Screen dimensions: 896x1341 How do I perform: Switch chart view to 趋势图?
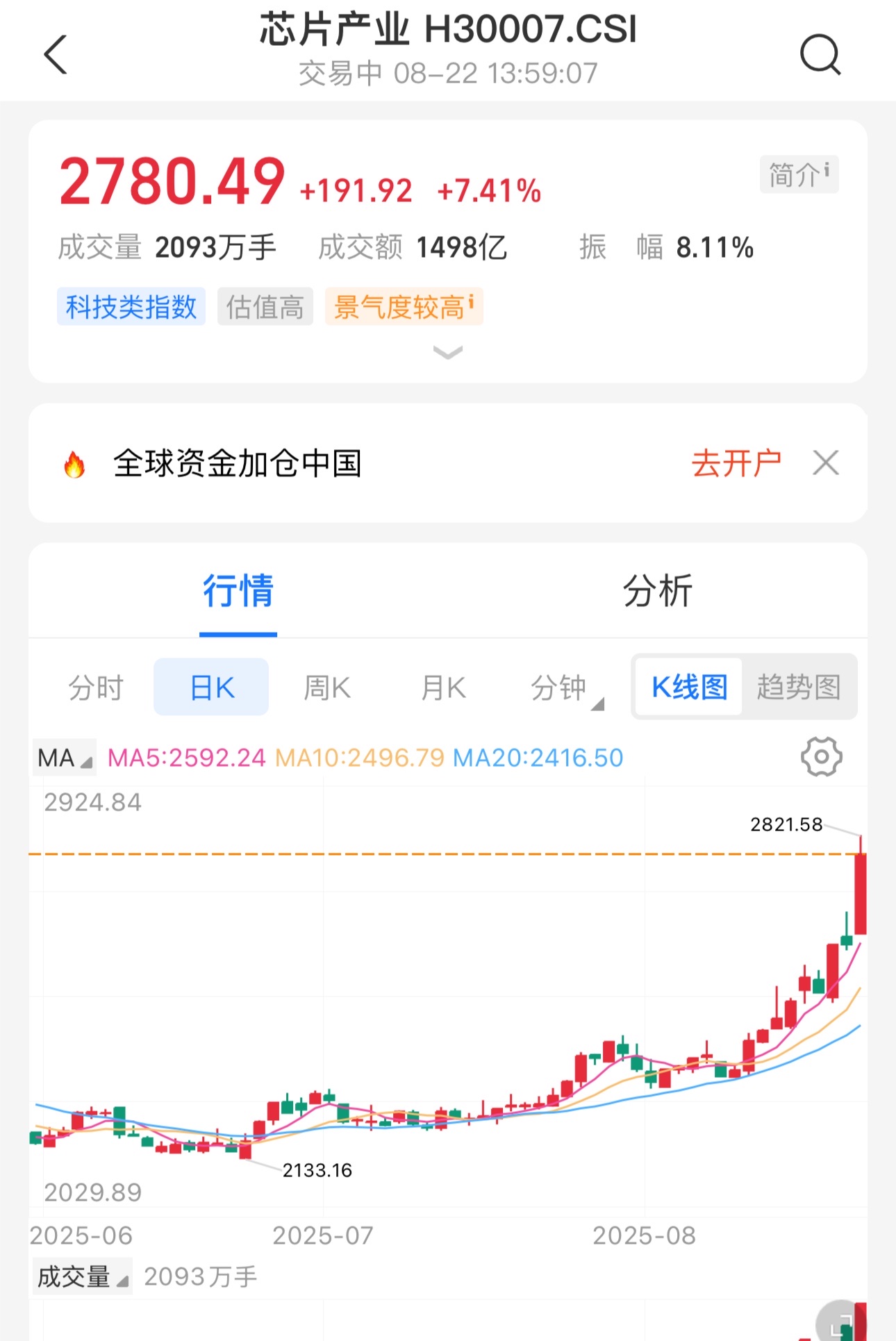click(799, 688)
